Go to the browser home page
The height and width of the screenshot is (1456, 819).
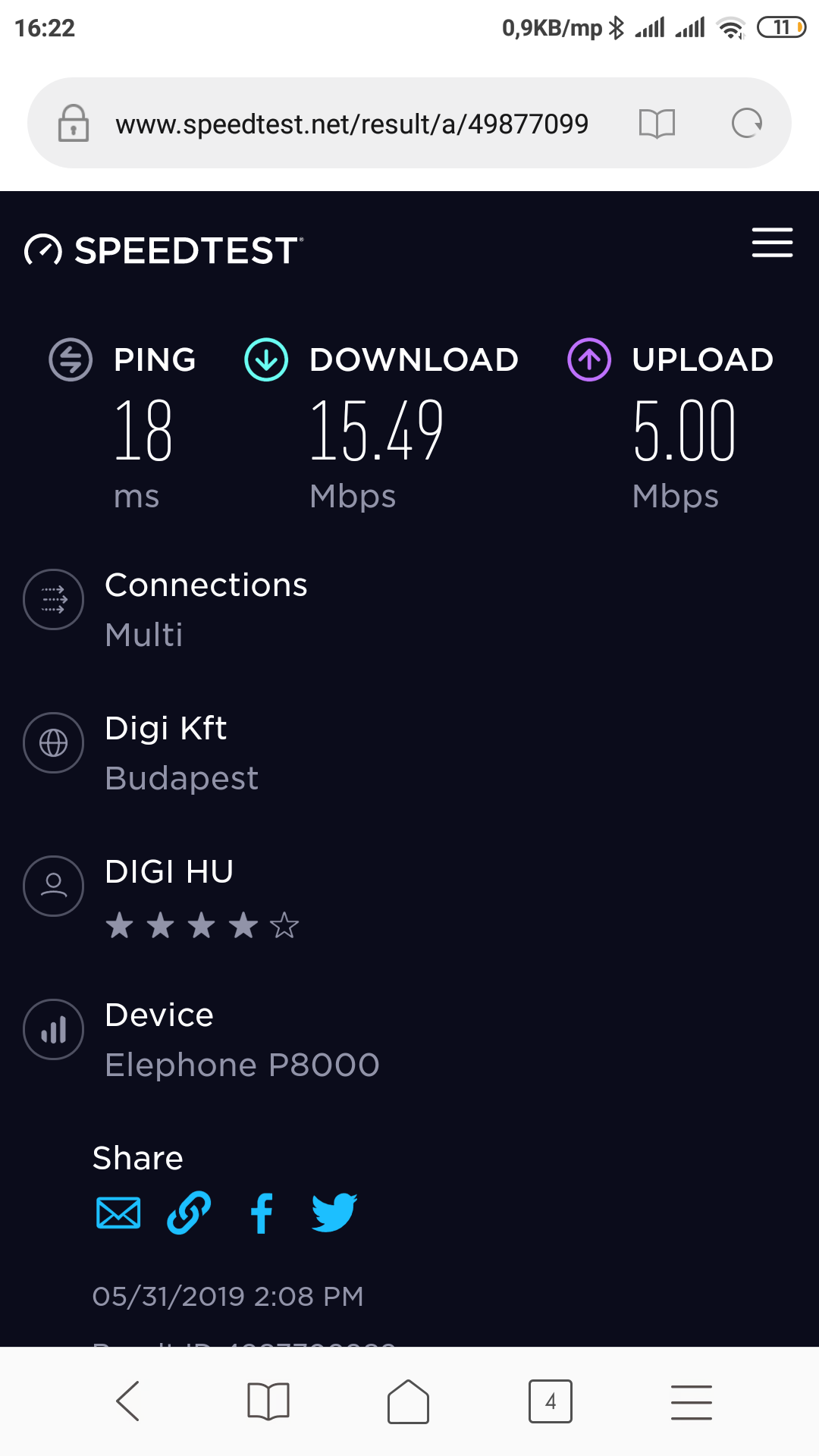click(408, 1401)
